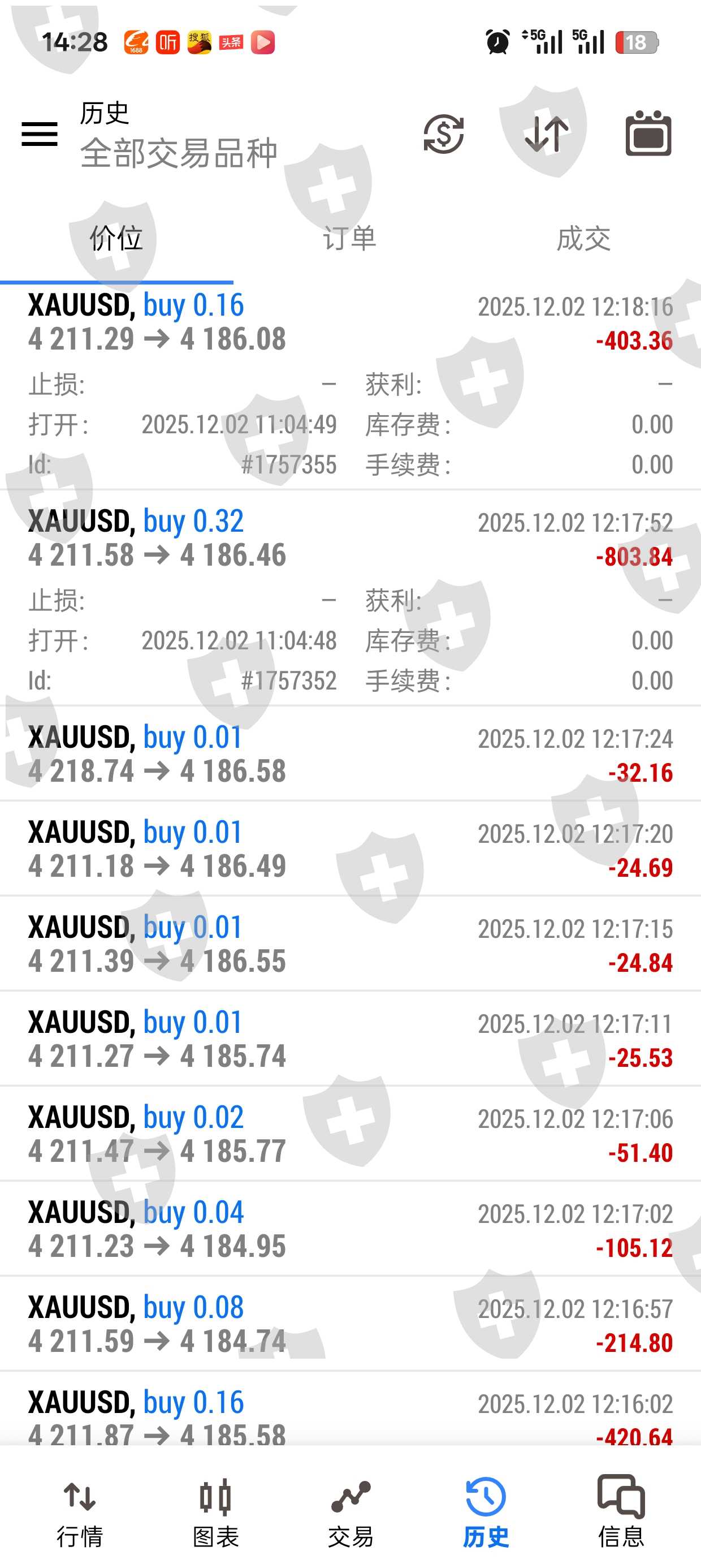The width and height of the screenshot is (701, 1568).
Task: Open the hamburger drawer menu
Action: coord(40,134)
